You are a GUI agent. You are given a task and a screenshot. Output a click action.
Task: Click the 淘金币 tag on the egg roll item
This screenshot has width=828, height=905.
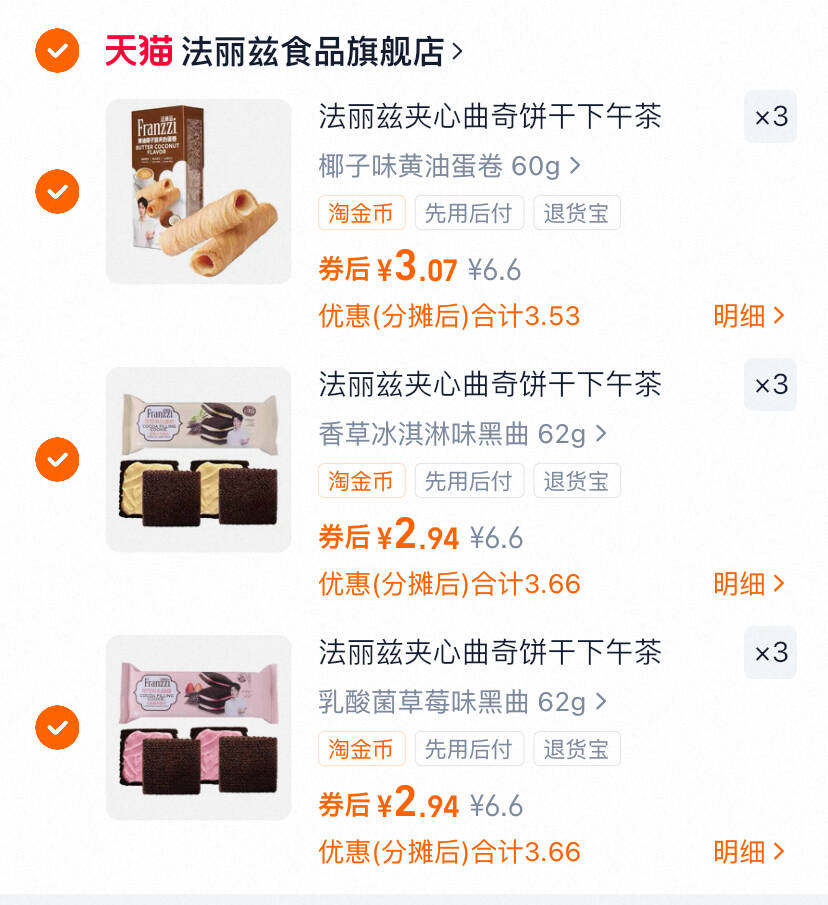(x=361, y=212)
